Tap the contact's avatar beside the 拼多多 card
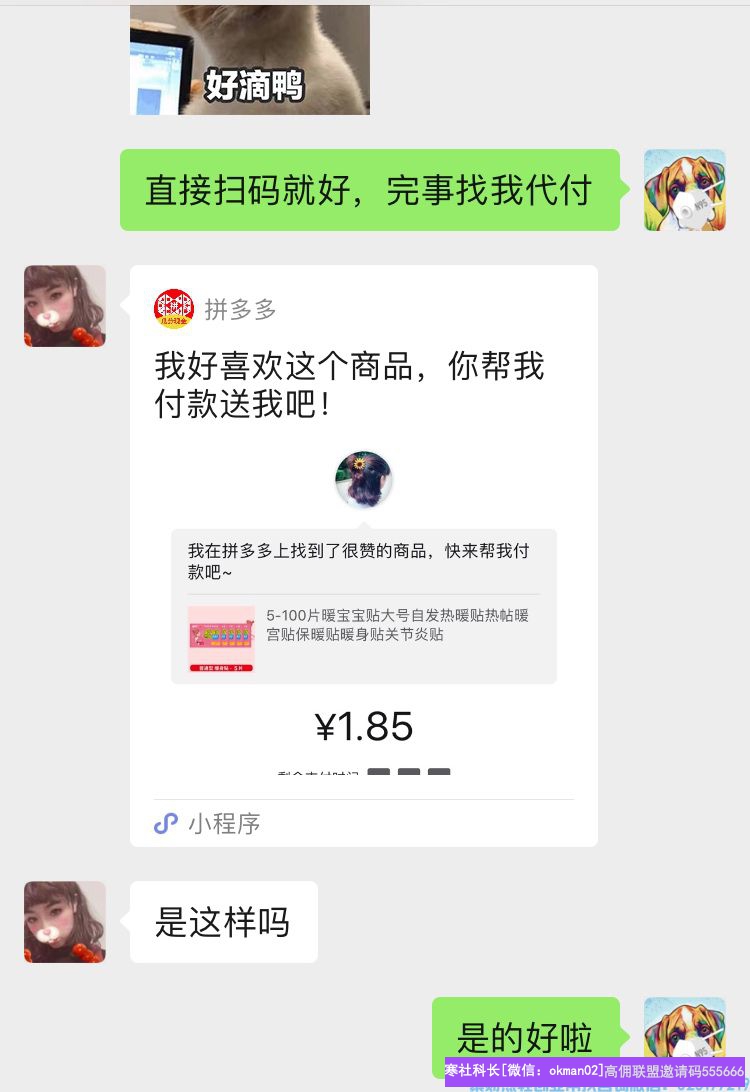Image resolution: width=750 pixels, height=1092 pixels. (65, 306)
